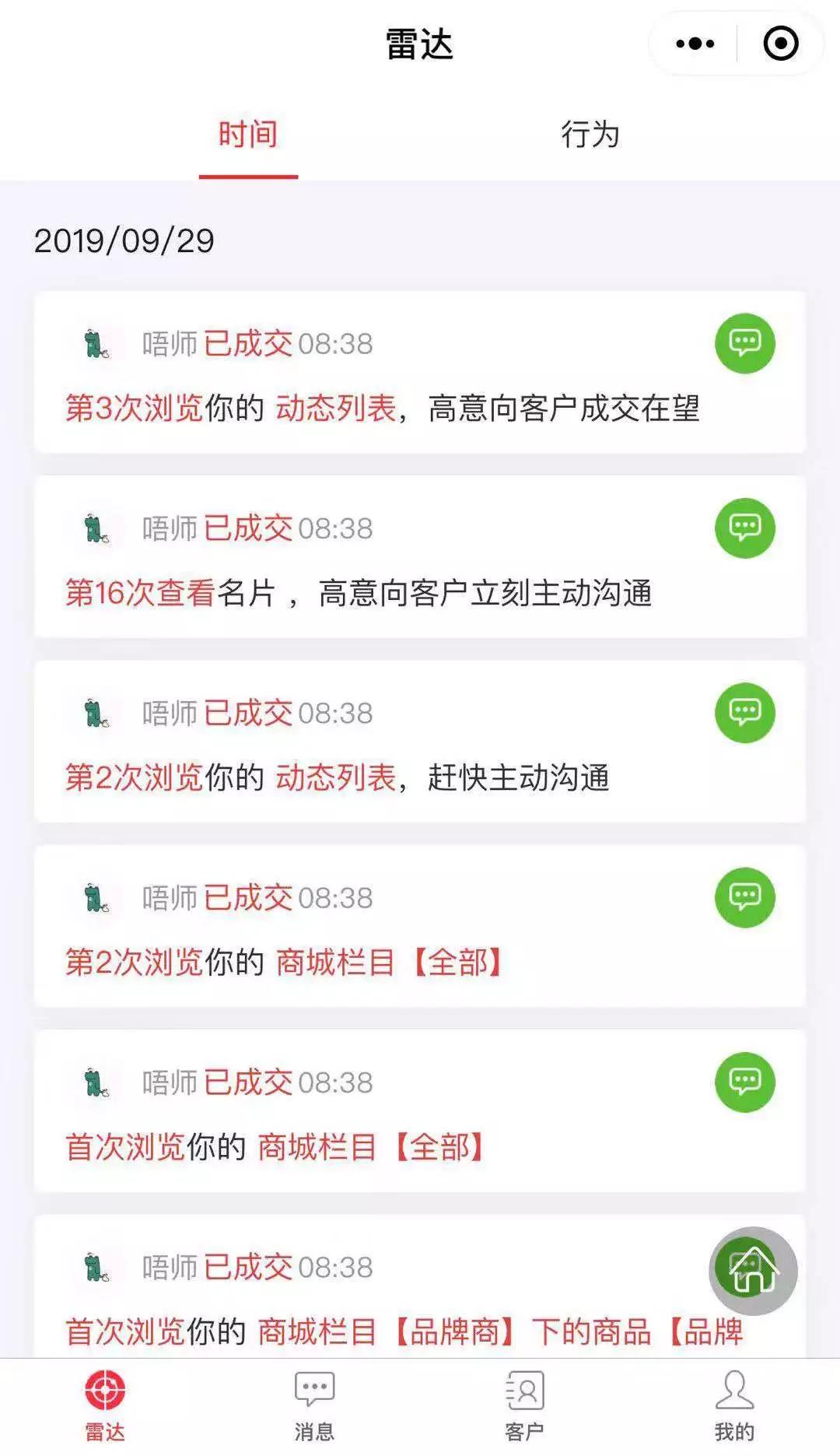Chat from 第2次浏览 动态列表 card
This screenshot has width=840, height=1456.
744,712
